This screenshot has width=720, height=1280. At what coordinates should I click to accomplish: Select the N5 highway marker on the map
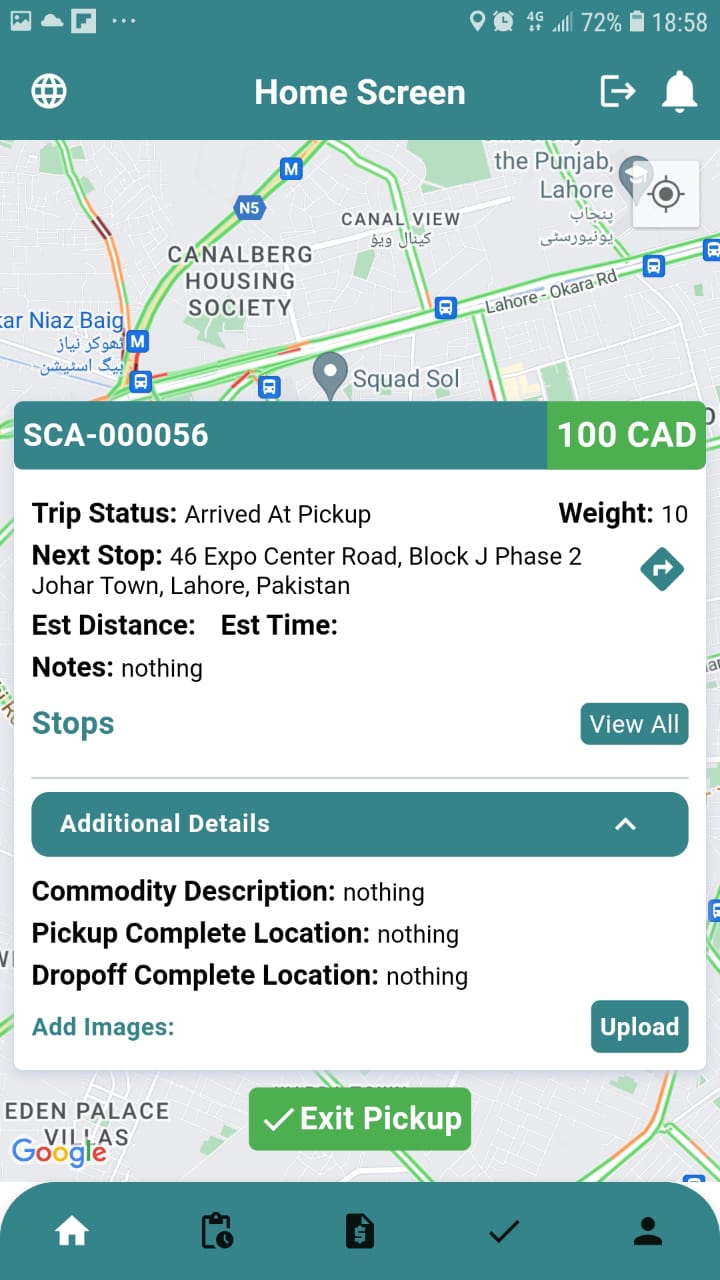pyautogui.click(x=249, y=209)
